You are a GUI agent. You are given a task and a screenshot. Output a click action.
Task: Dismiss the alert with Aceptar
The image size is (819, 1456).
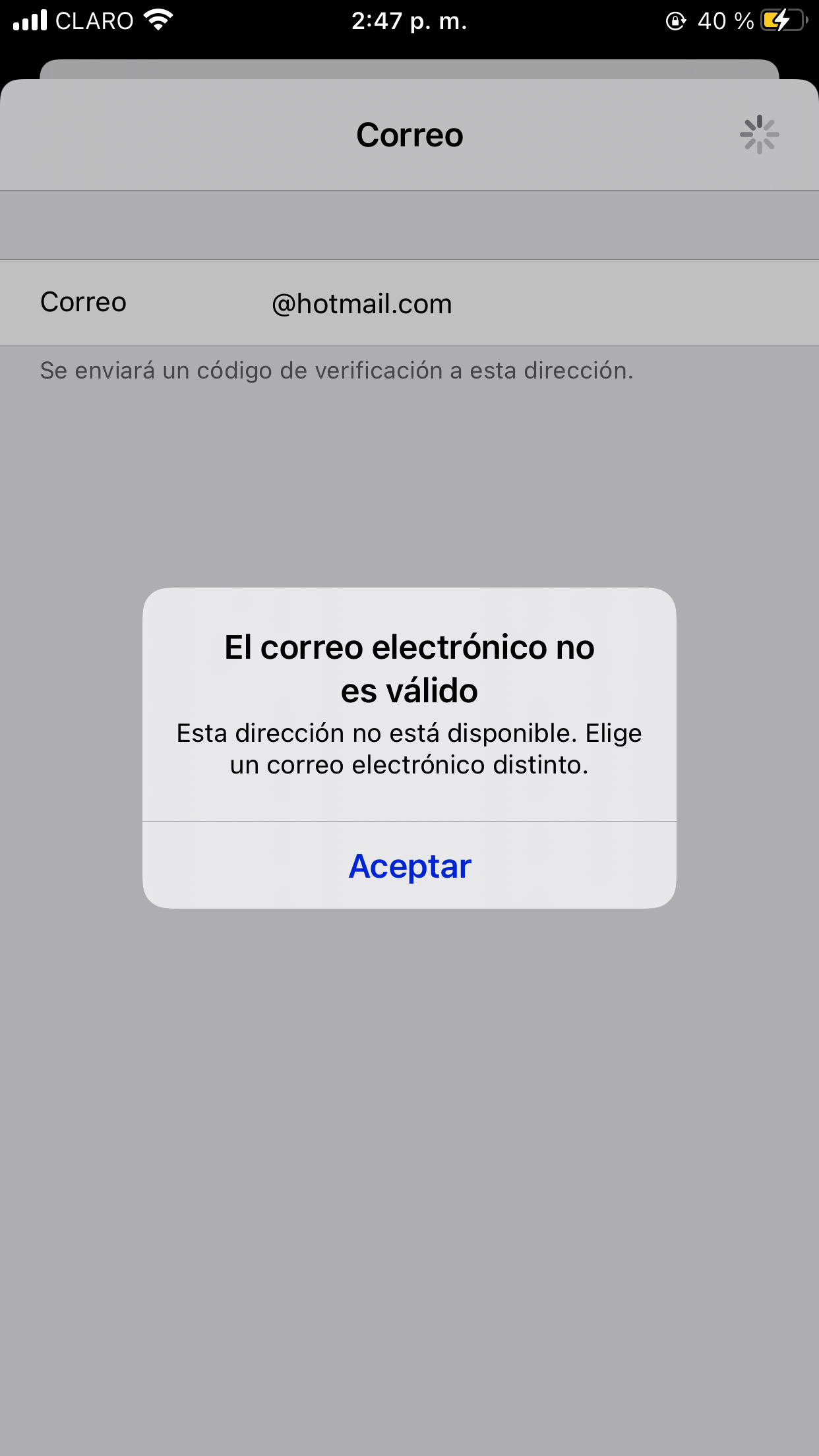409,866
